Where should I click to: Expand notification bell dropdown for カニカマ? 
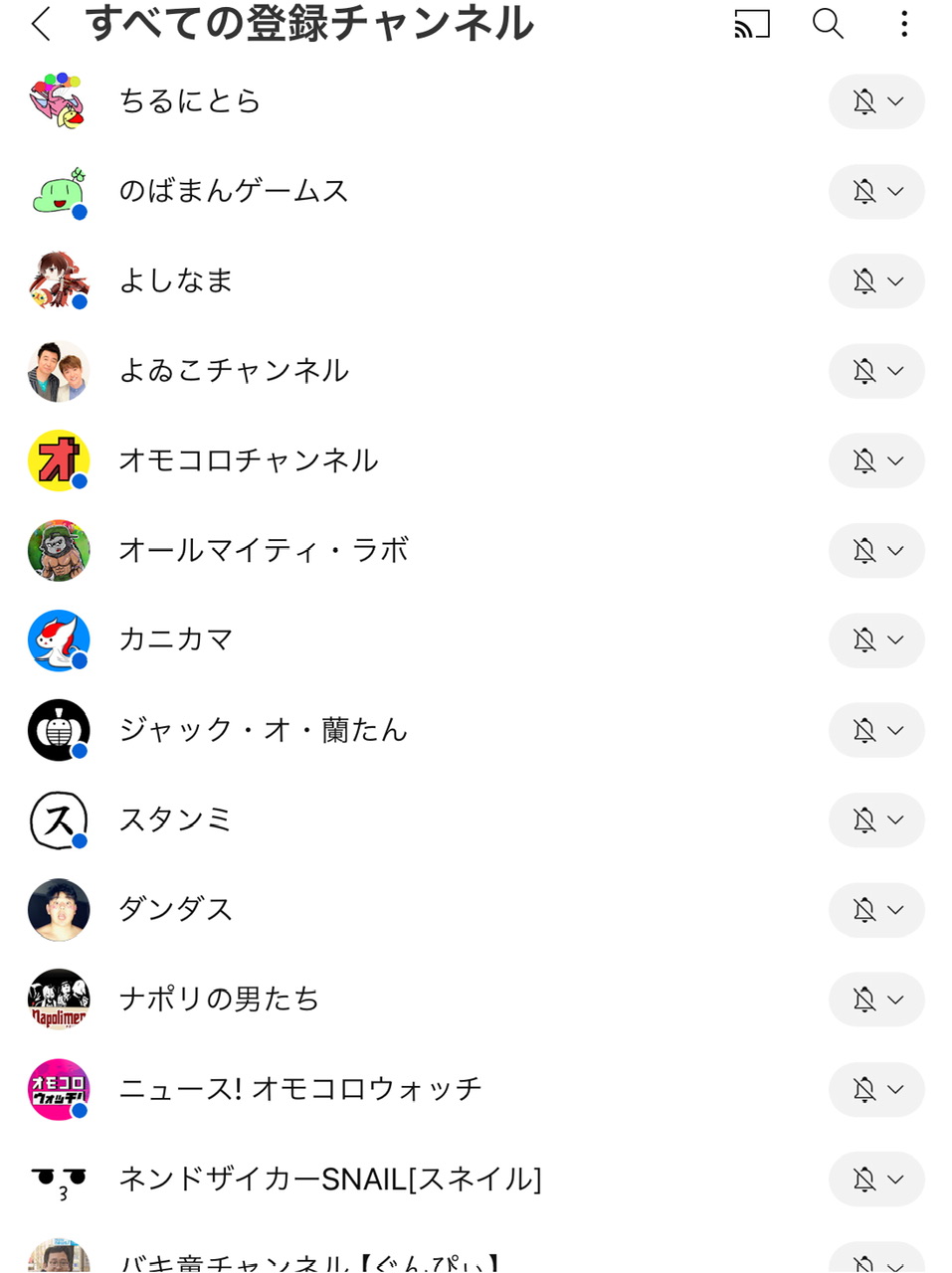pyautogui.click(x=875, y=640)
